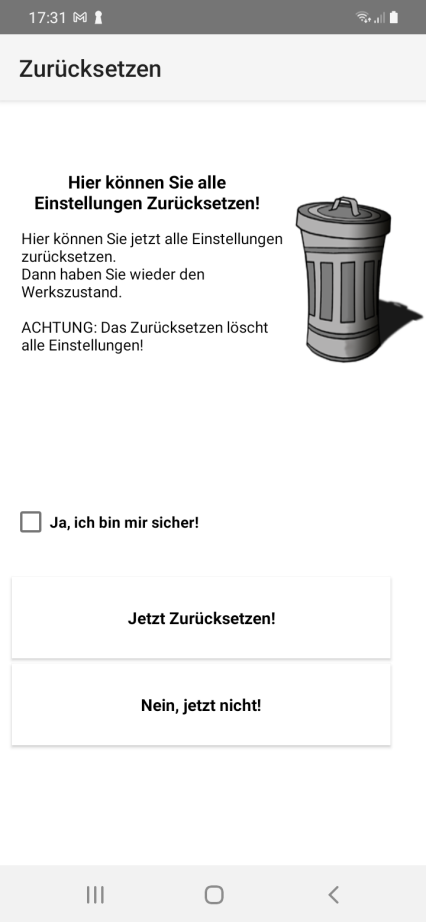Open recent apps from navigation bar

95,894
